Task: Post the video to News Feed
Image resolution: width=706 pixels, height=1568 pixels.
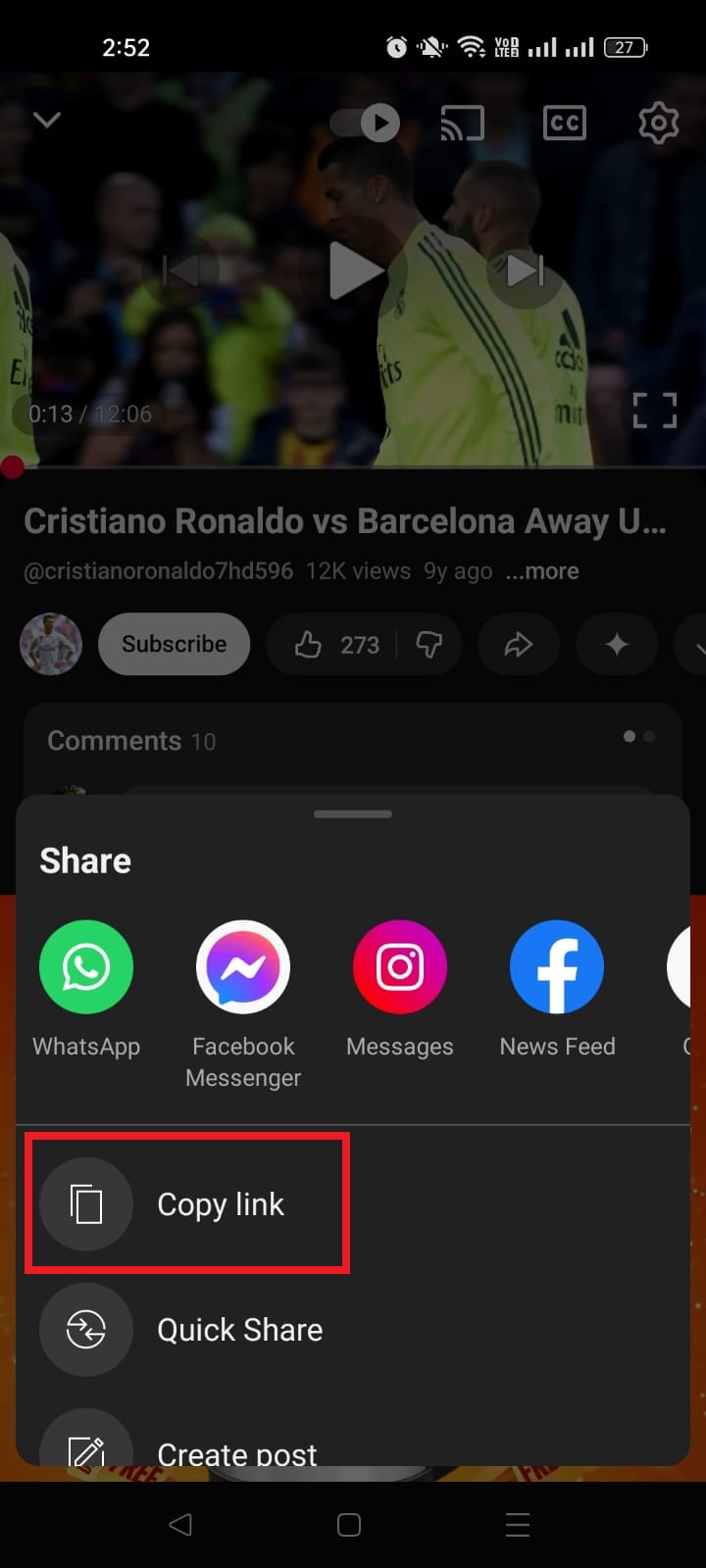Action: [556, 966]
